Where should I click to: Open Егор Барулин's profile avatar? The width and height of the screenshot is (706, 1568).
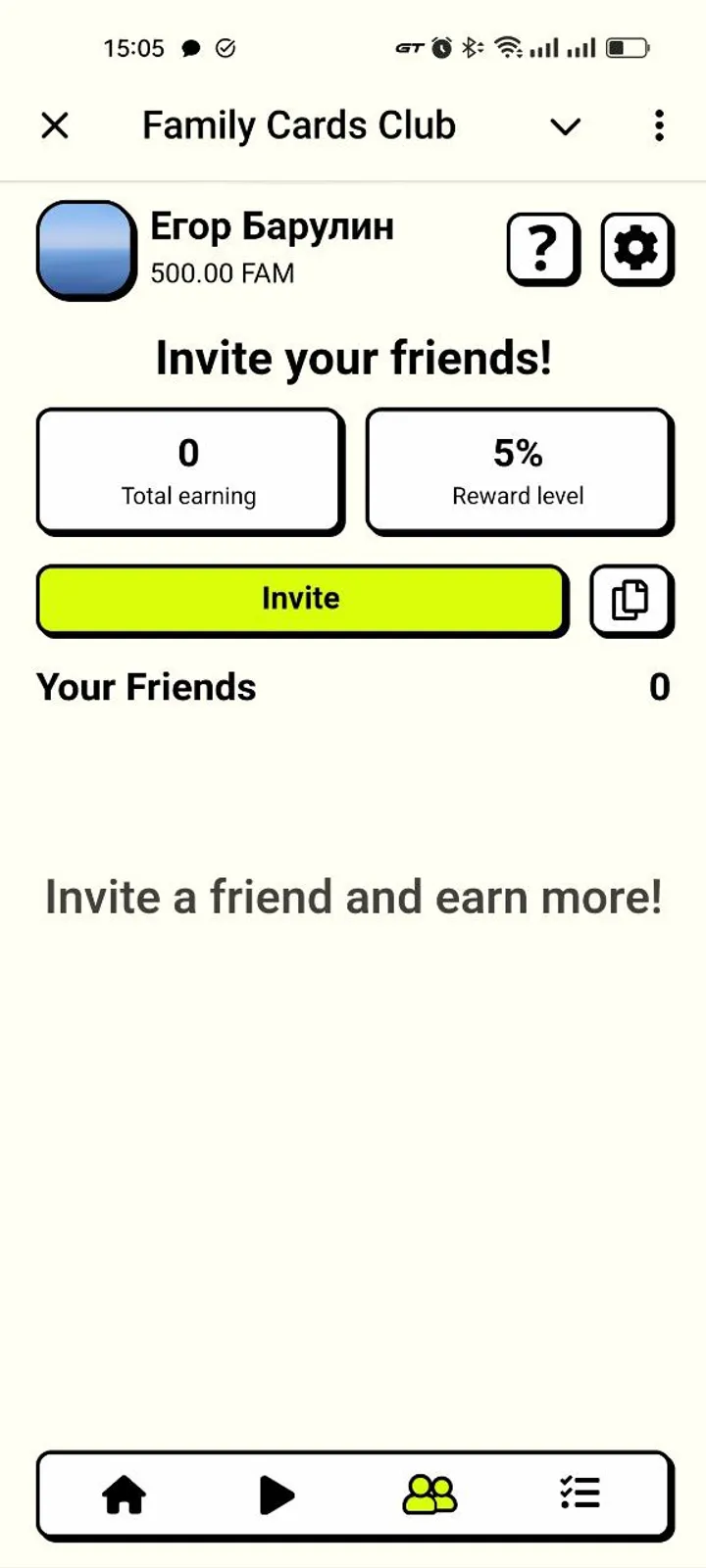point(86,249)
